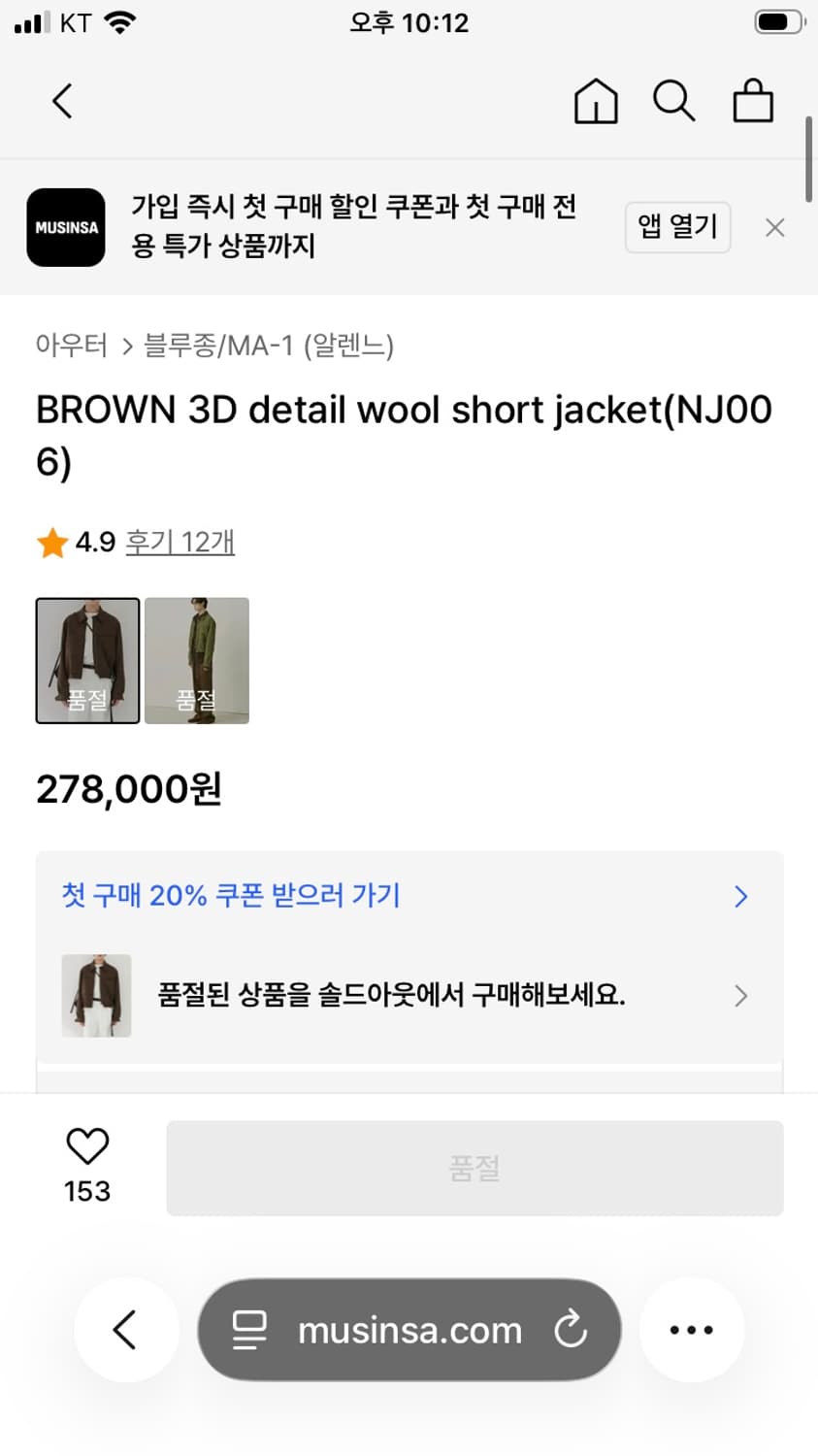The height and width of the screenshot is (1456, 818).
Task: Open the home icon in the top bar
Action: (x=596, y=100)
